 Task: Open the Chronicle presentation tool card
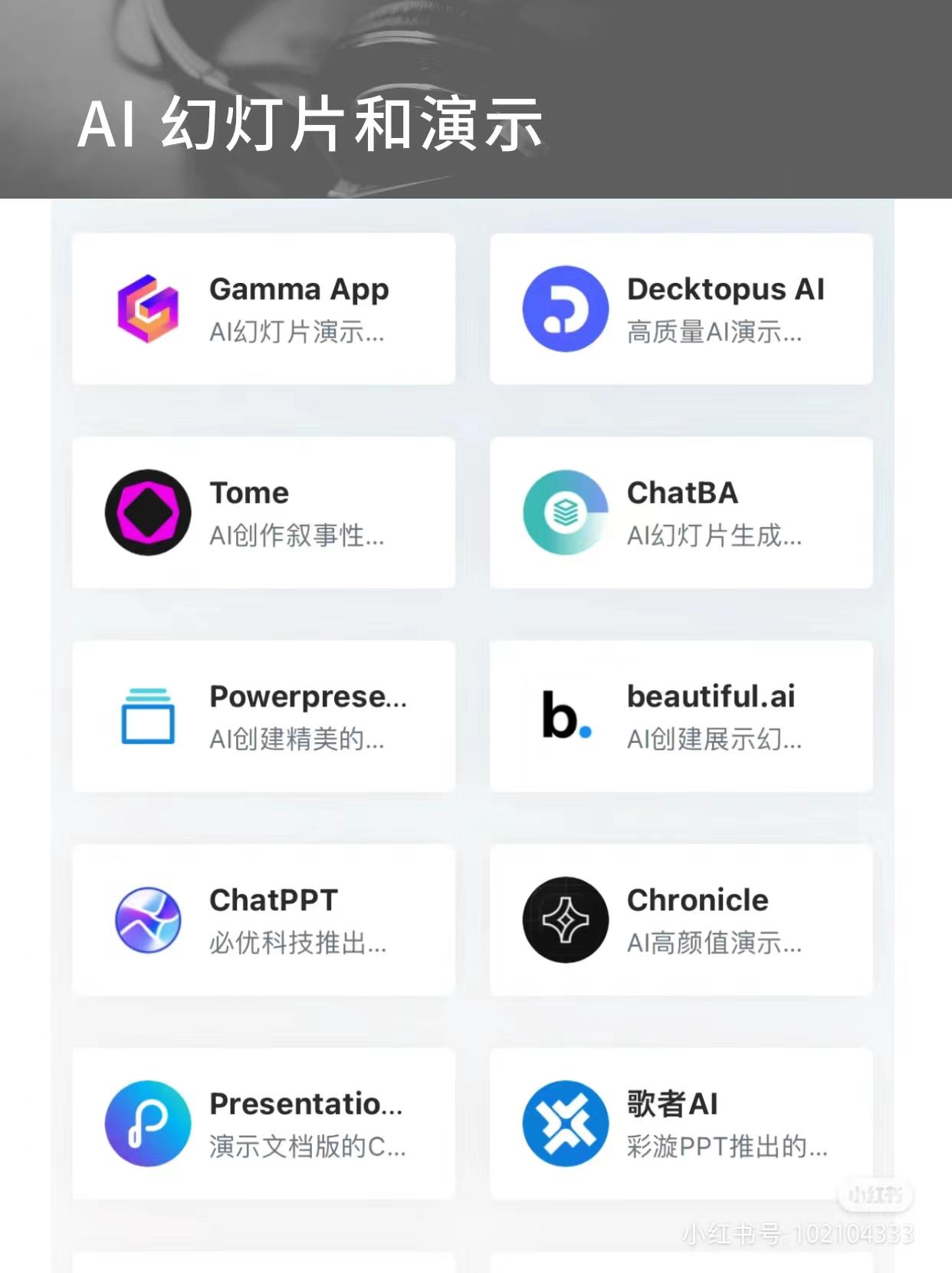(681, 920)
